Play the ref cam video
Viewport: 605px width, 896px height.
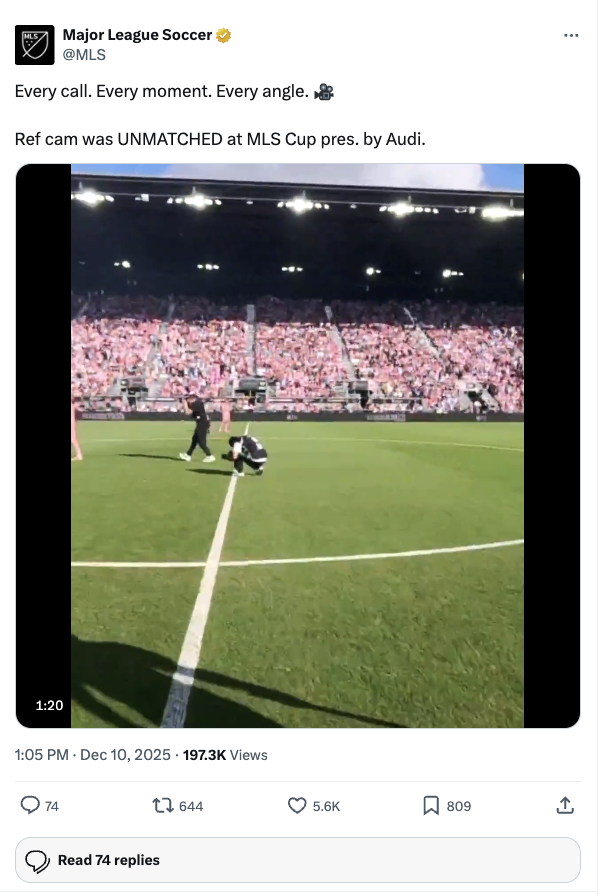[298, 445]
